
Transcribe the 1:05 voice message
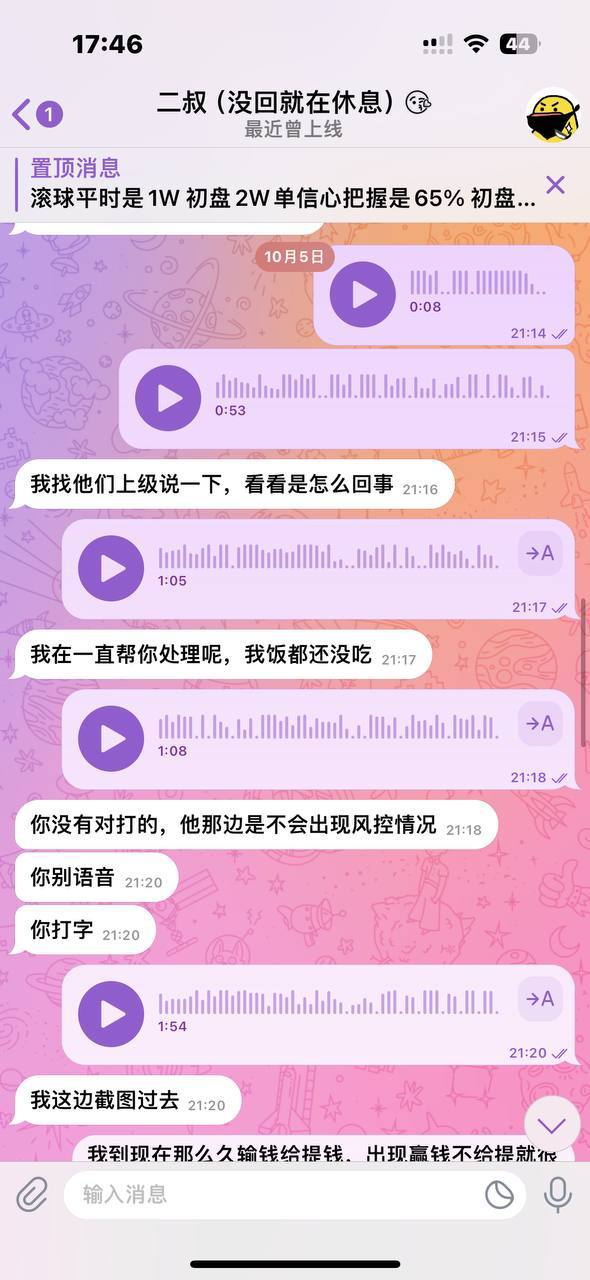coord(540,553)
